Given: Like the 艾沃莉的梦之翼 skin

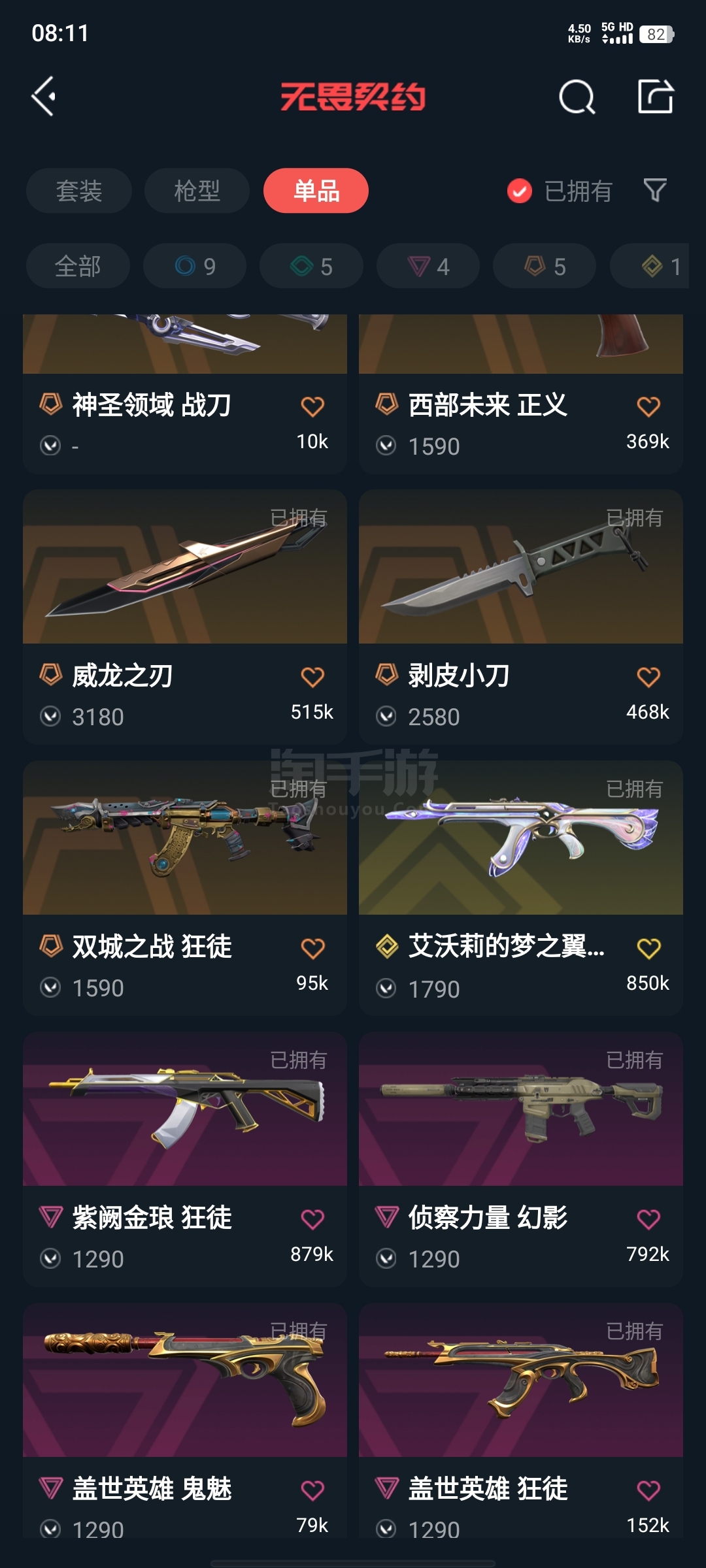Looking at the screenshot, I should point(648,948).
